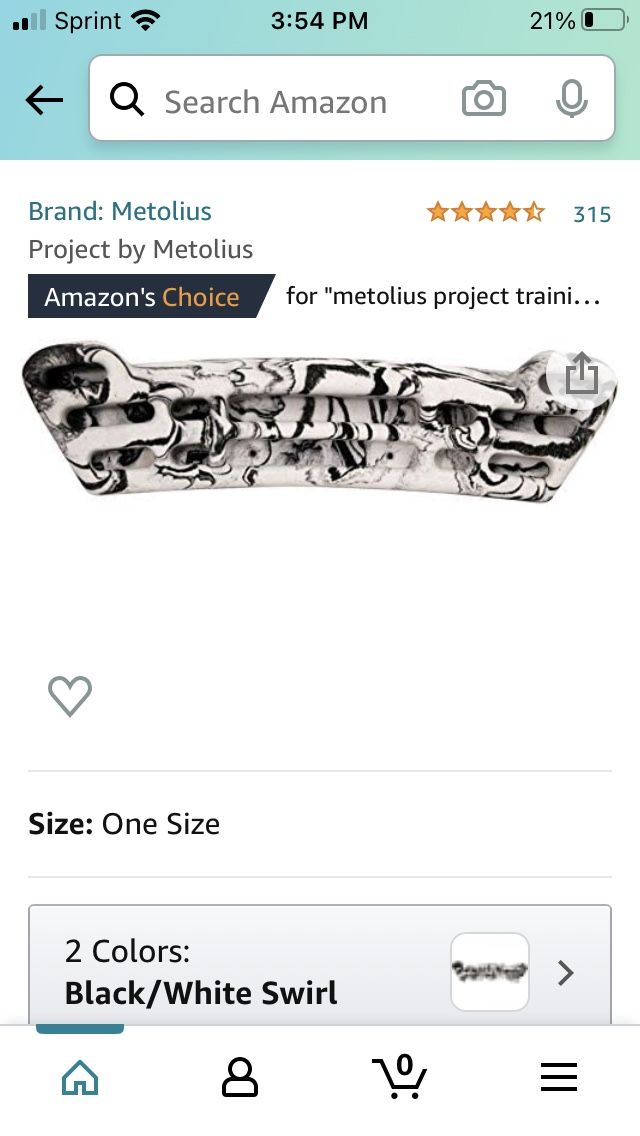The width and height of the screenshot is (640, 1136).
Task: Open the account profile tab
Action: 240,1077
